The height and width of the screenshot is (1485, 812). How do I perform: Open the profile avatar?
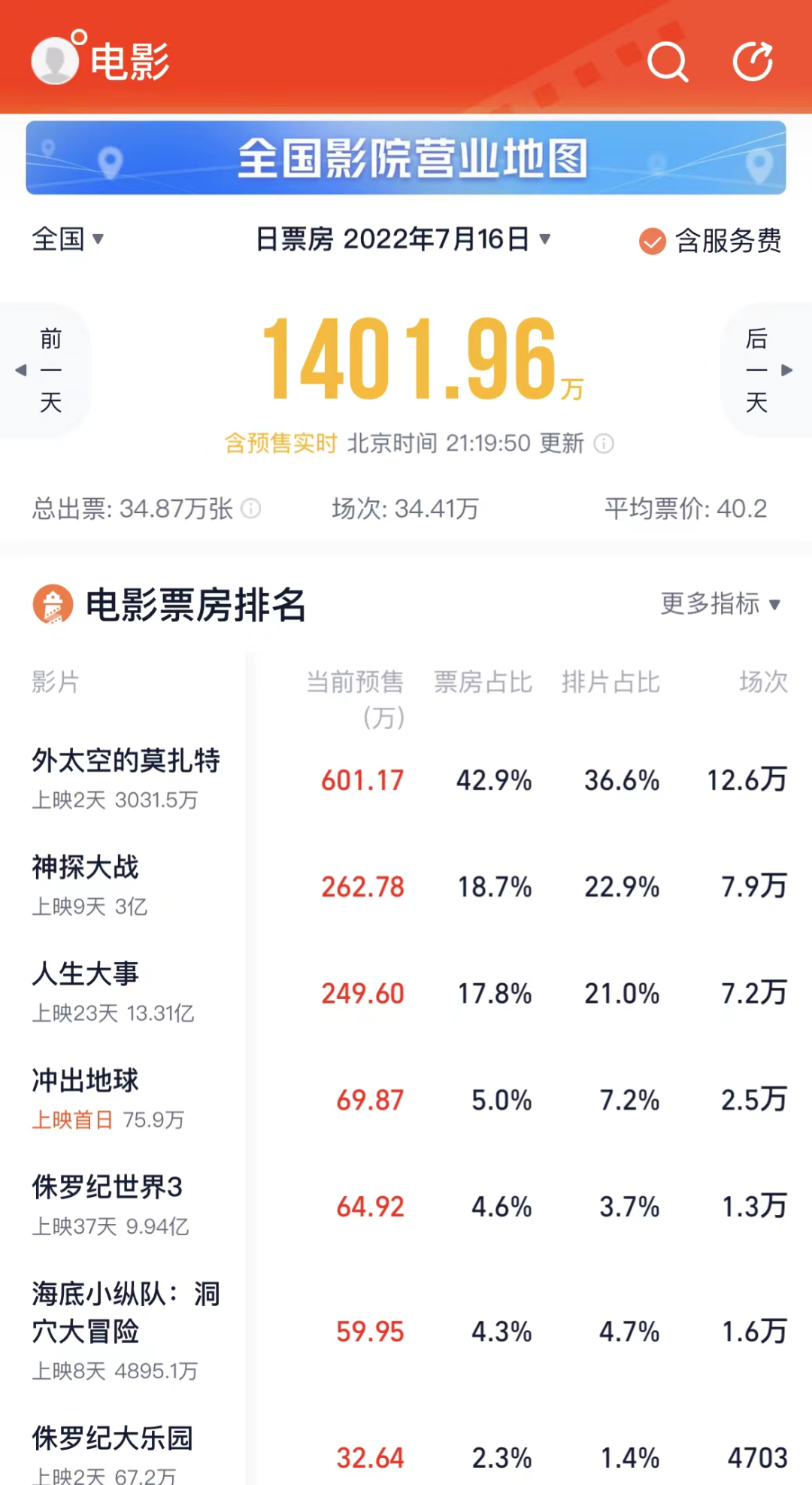coord(55,60)
